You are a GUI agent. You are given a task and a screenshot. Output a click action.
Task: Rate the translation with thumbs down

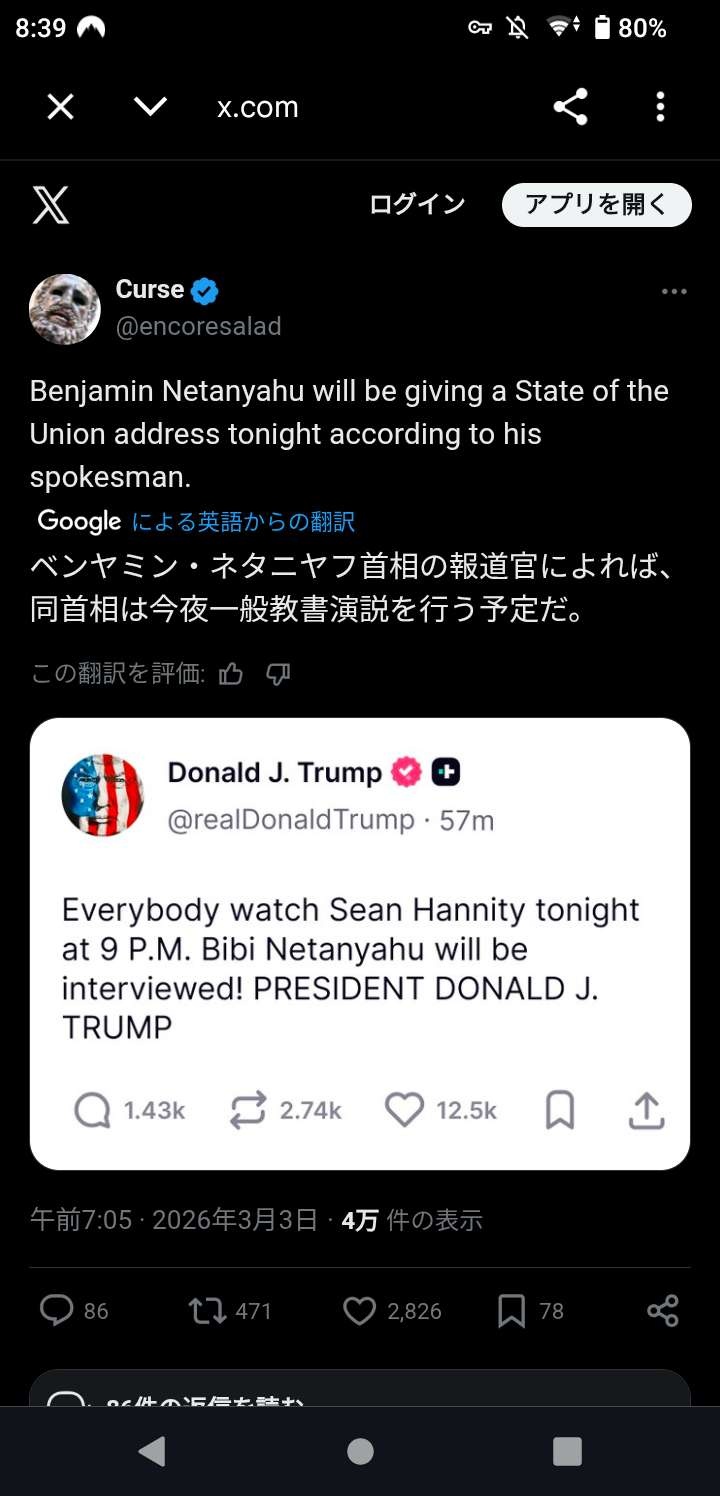(278, 674)
